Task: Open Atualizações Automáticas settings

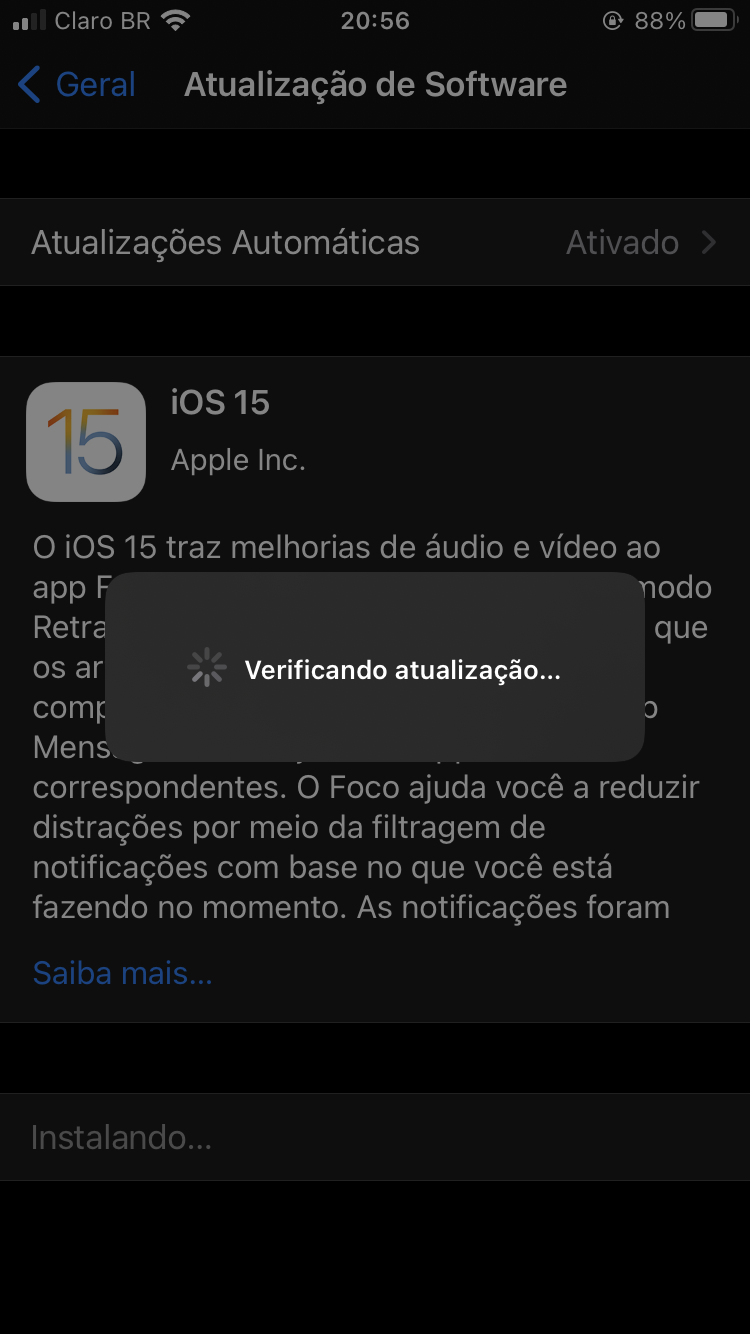Action: pyautogui.click(x=374, y=243)
